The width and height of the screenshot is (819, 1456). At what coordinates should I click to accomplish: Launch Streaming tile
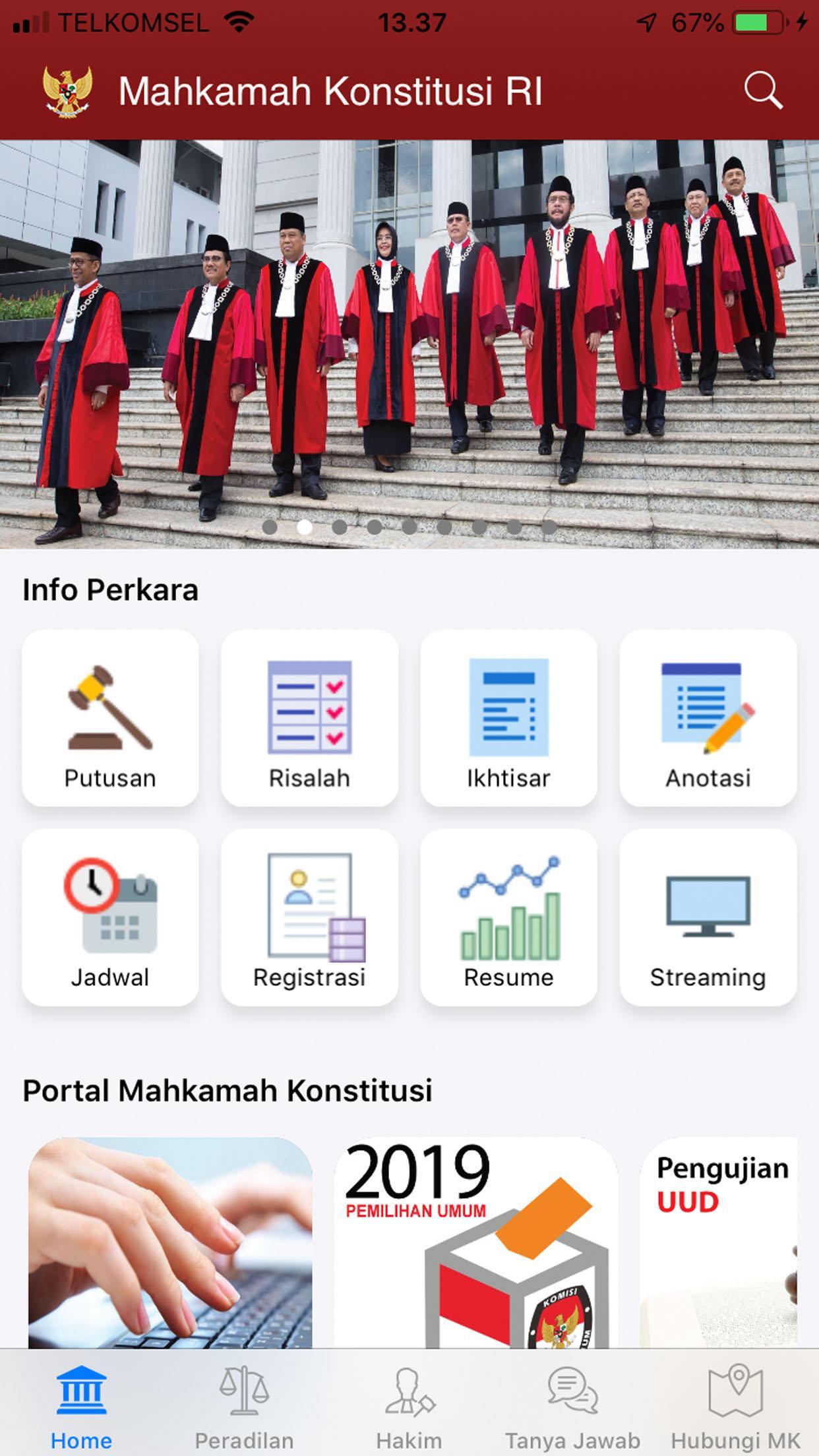pos(708,917)
